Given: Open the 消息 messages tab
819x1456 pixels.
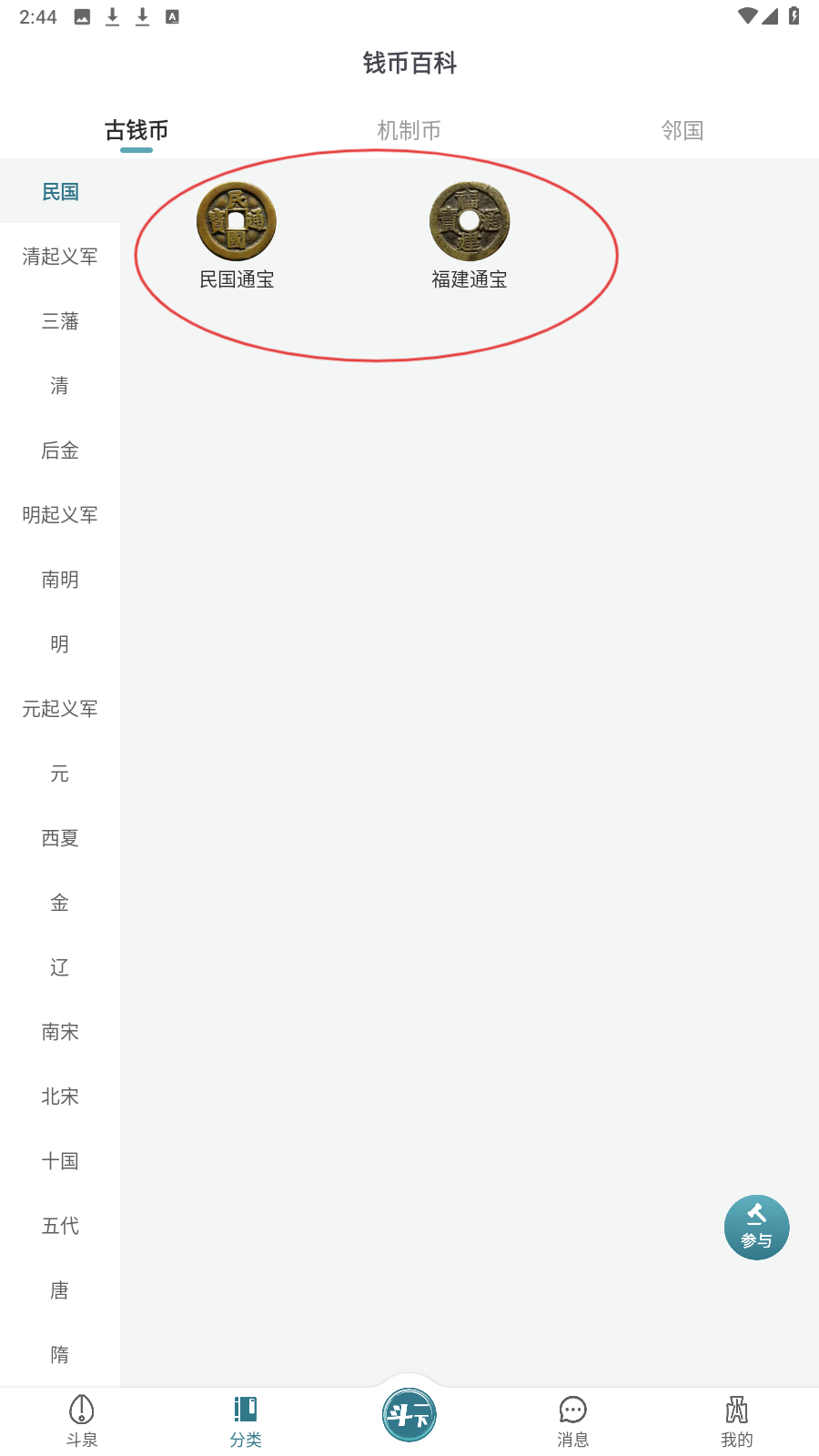Looking at the screenshot, I should (x=573, y=1421).
